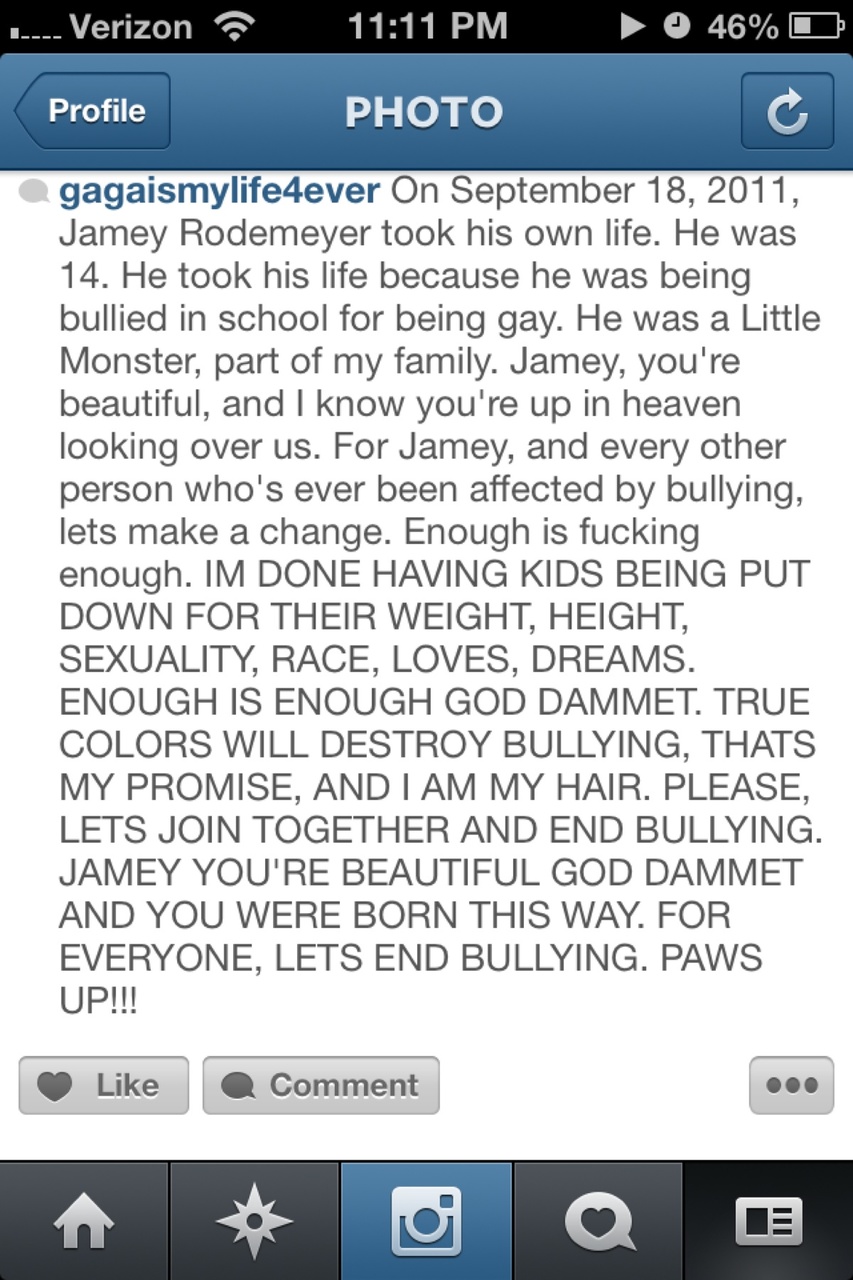
Task: Open the three-dot options menu
Action: (791, 1085)
